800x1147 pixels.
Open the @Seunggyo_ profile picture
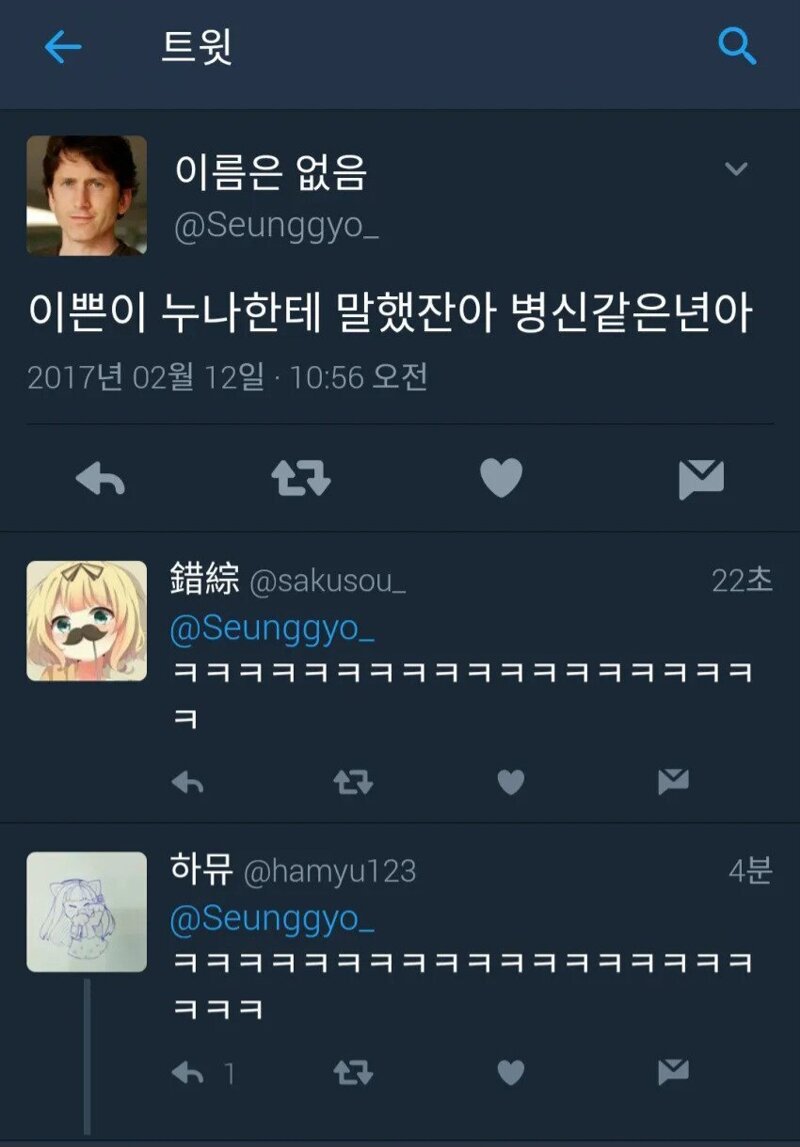[86, 196]
